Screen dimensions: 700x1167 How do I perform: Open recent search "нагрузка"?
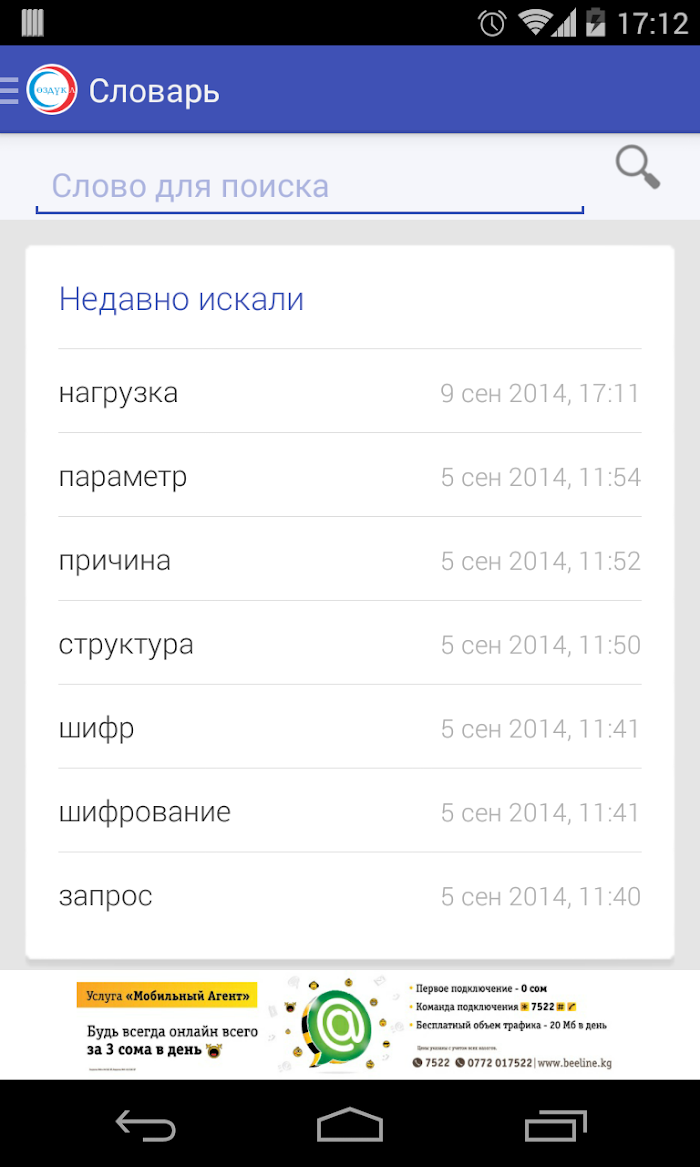click(x=350, y=392)
